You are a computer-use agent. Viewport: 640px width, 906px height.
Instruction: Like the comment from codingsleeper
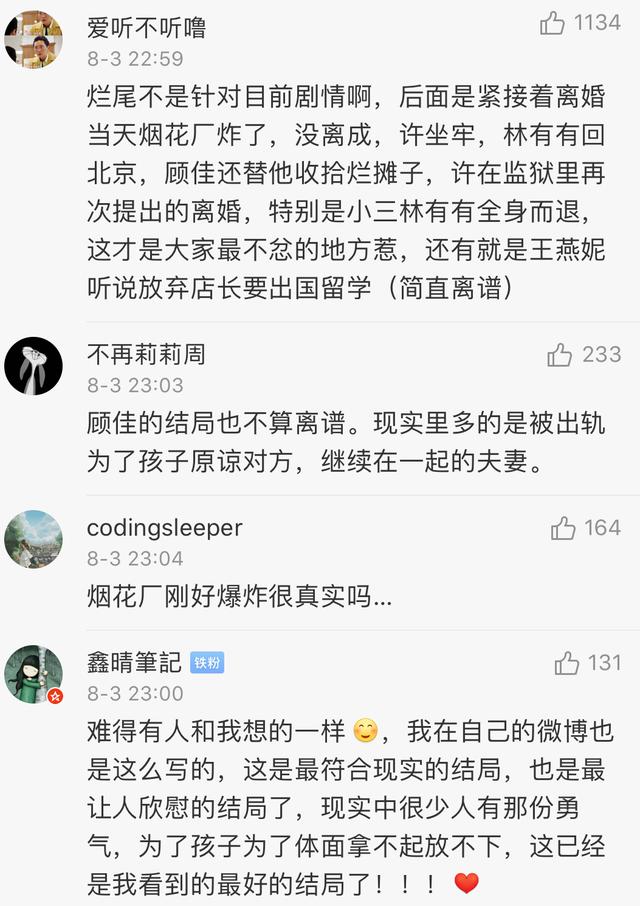point(564,528)
